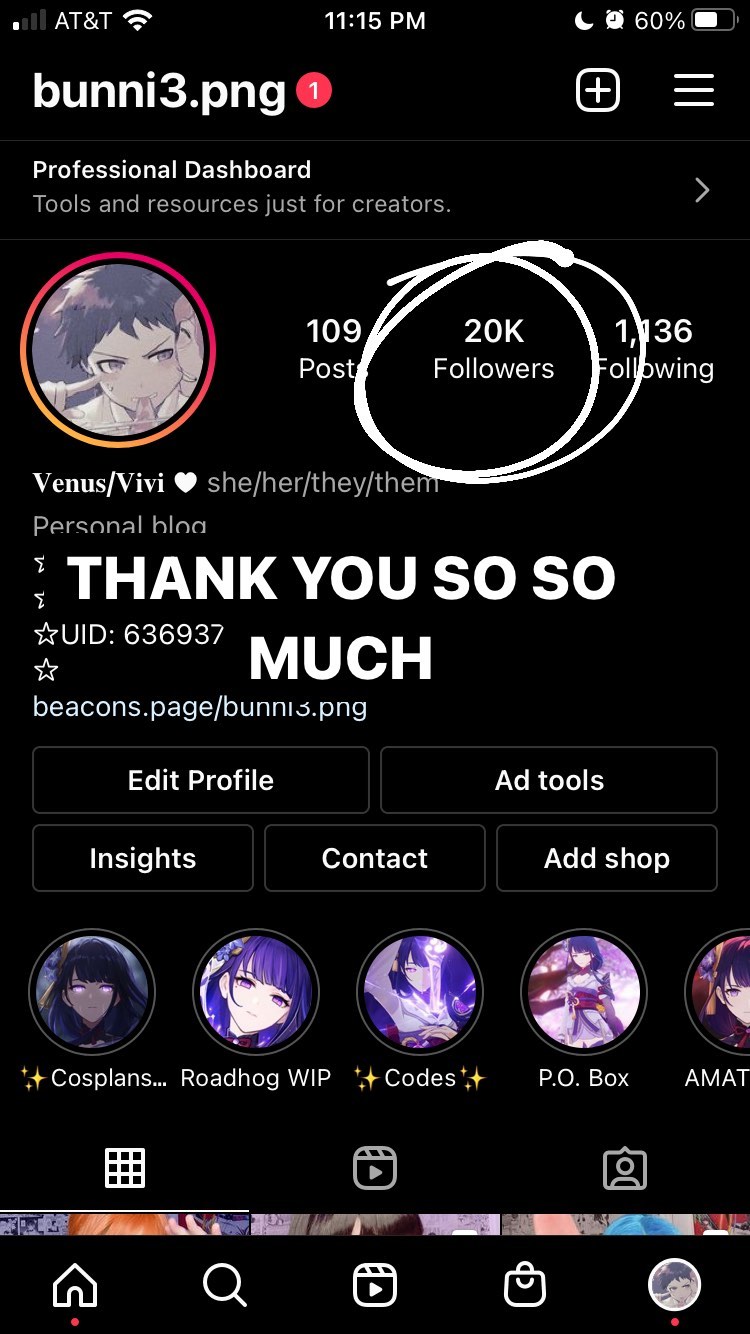Tap the Contact button
The height and width of the screenshot is (1334, 750).
(x=375, y=858)
